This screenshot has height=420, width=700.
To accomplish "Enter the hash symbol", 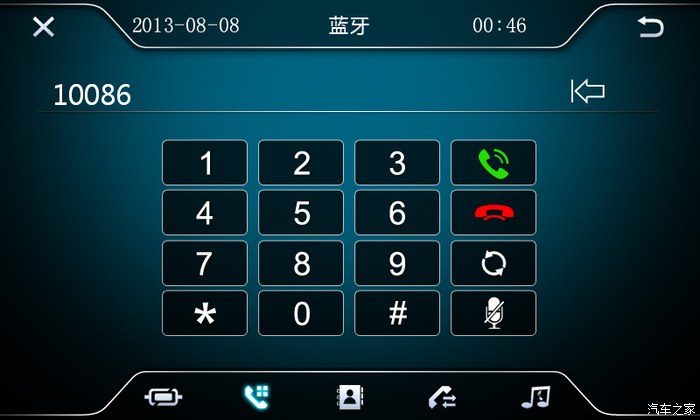I will tap(397, 313).
